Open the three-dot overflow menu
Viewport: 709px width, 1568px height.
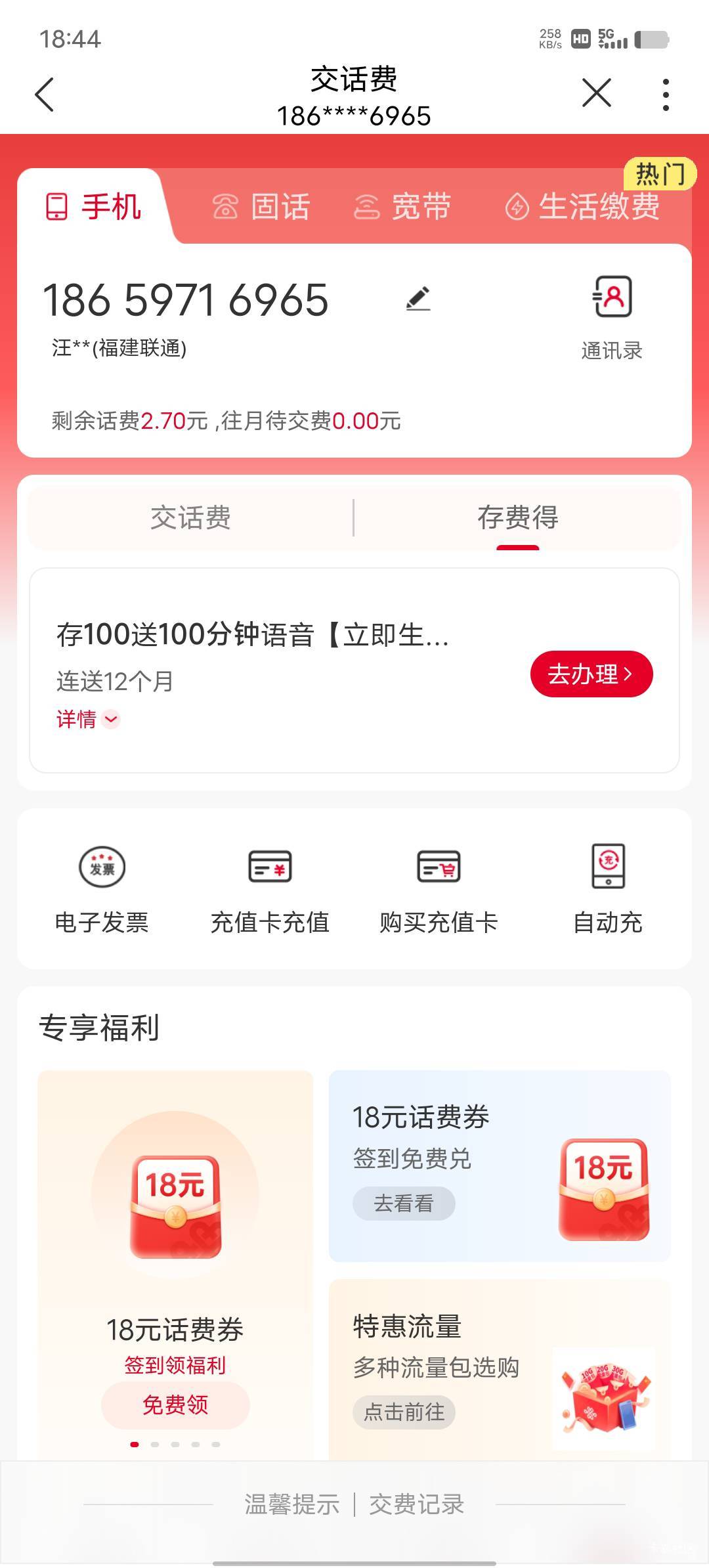tap(666, 95)
